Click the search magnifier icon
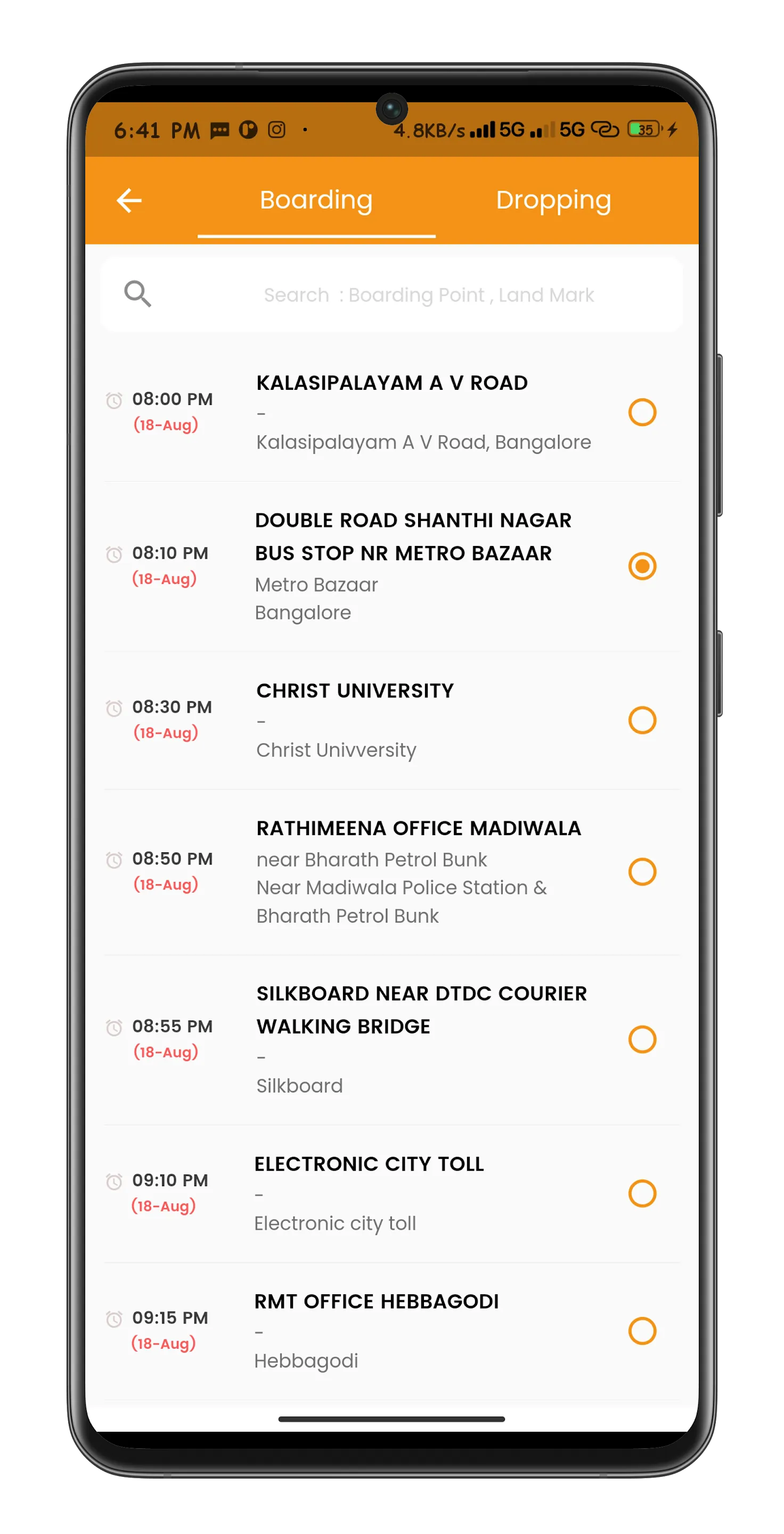 coord(137,293)
